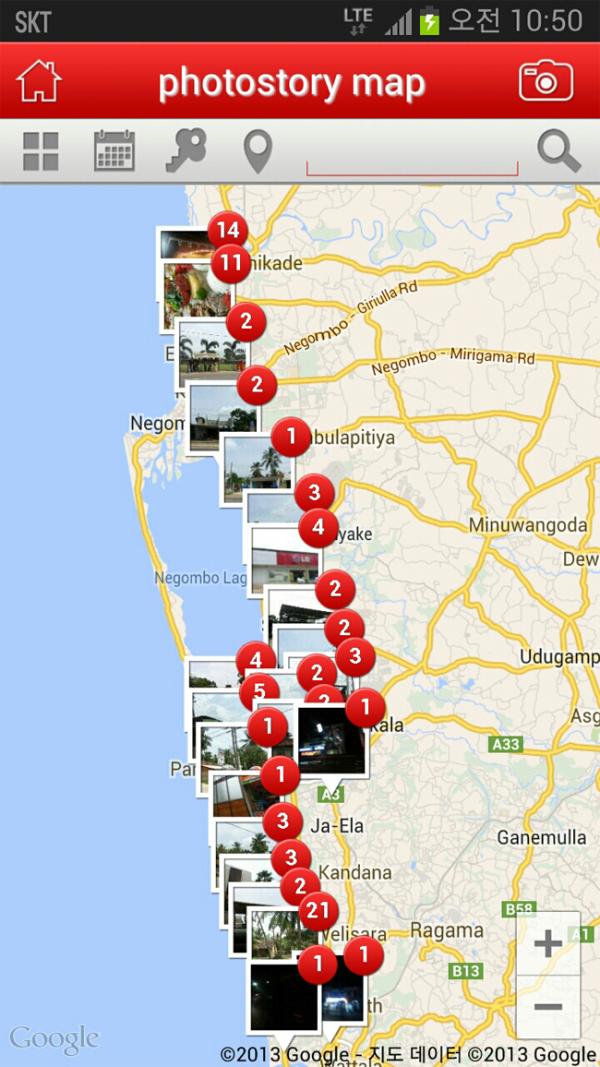The width and height of the screenshot is (600, 1067).
Task: Open the camera to take photo
Action: [x=545, y=81]
